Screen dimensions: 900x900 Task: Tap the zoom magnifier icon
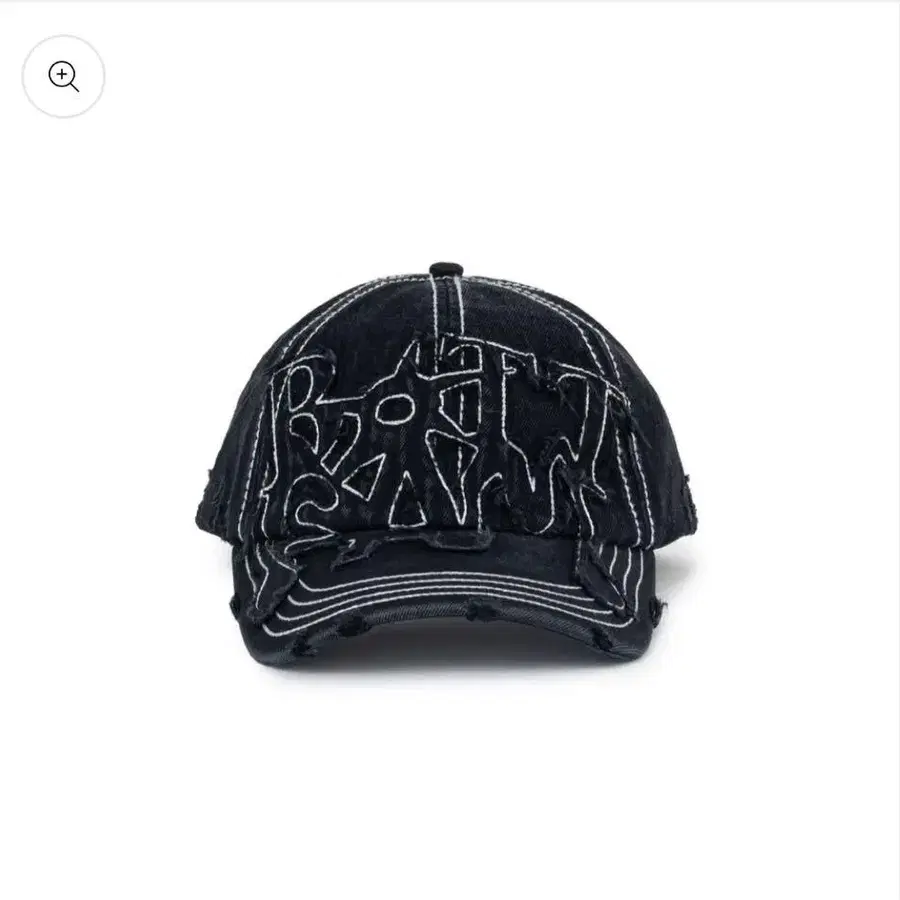63,76
